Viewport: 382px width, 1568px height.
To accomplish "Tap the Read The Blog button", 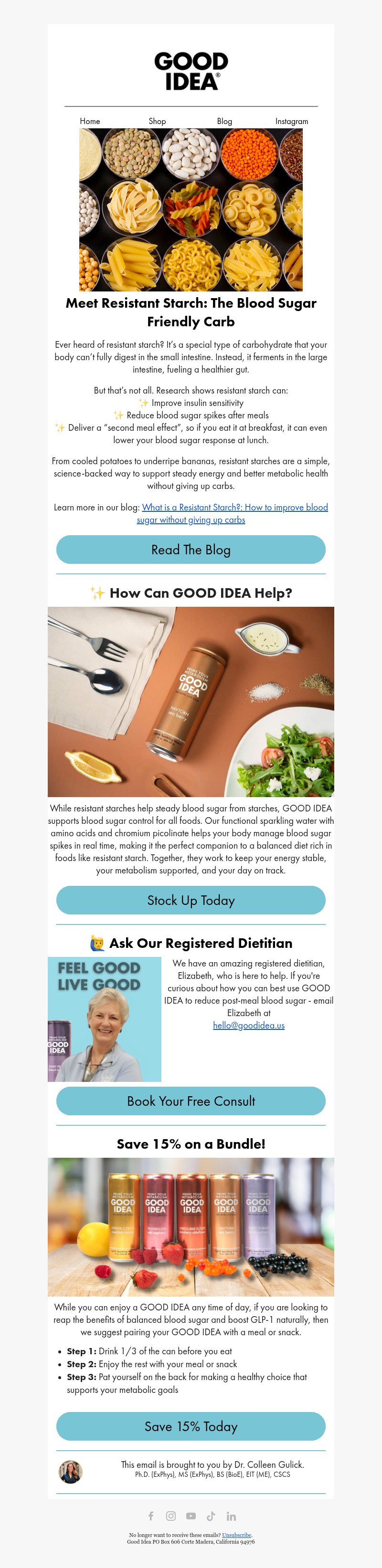I will [191, 550].
